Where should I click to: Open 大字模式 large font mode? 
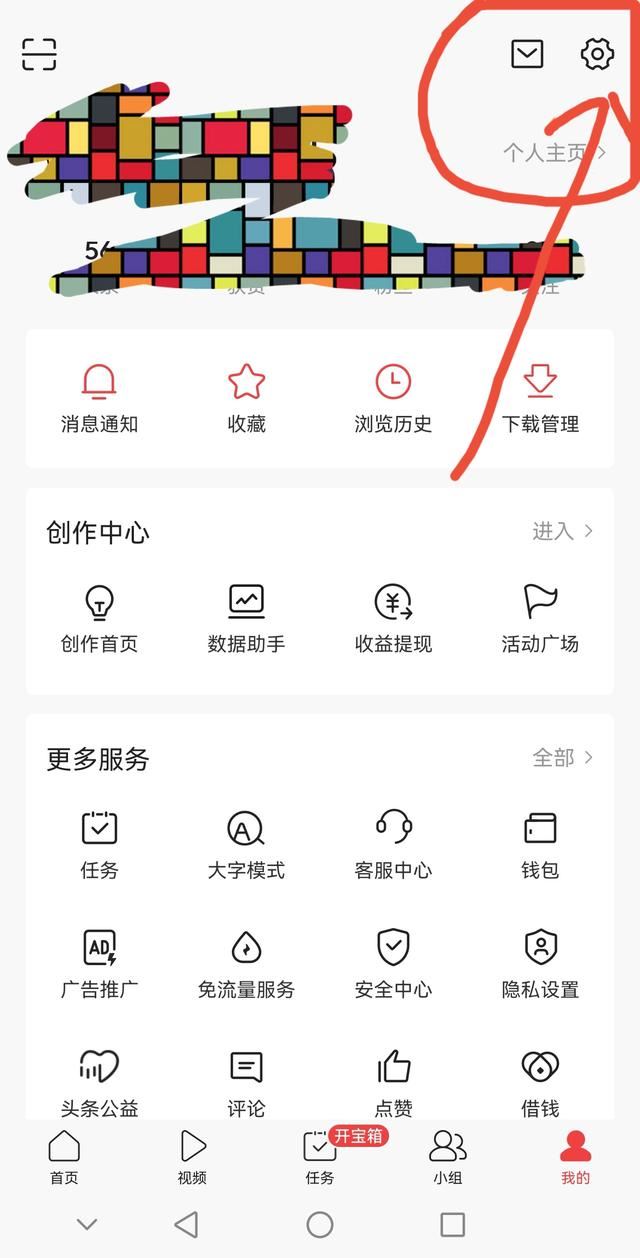[246, 845]
